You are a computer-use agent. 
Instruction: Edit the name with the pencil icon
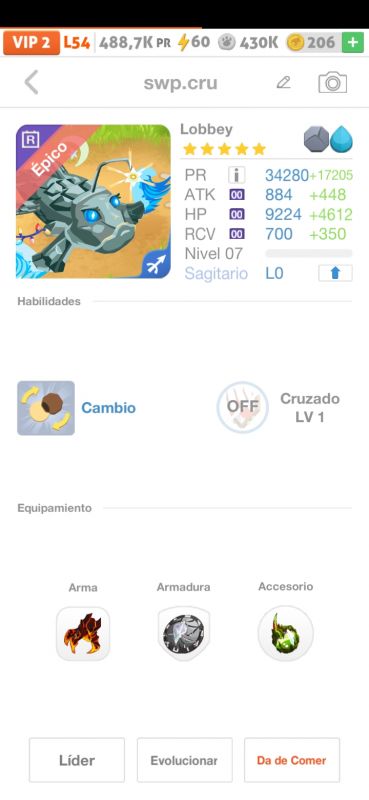284,82
